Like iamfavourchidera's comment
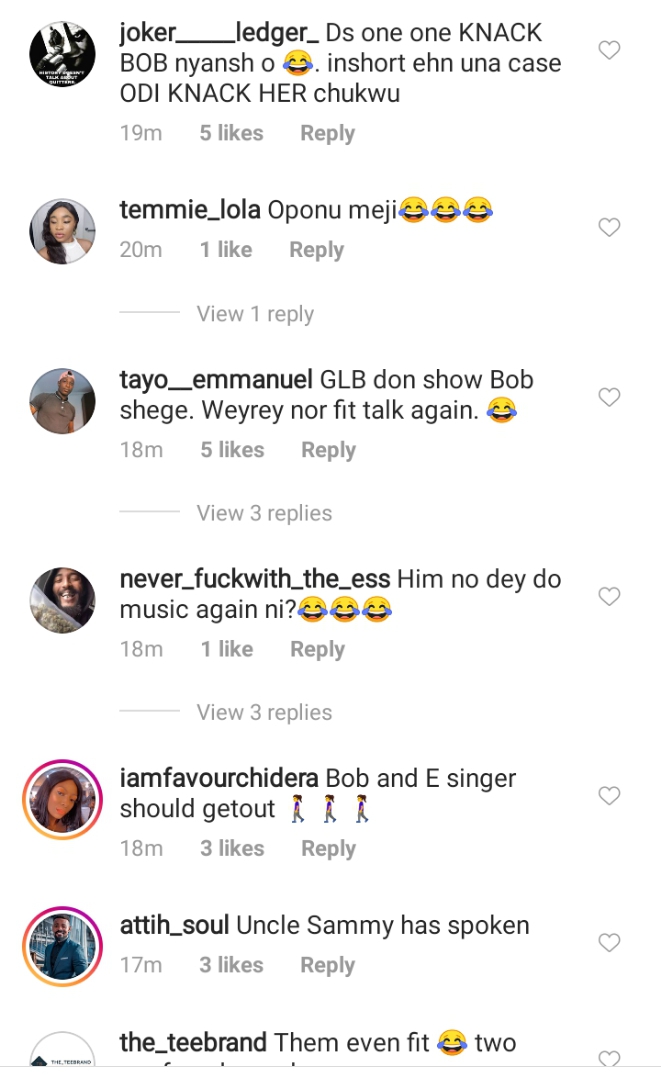Screen dimensions: 661x1075 [x=609, y=796]
